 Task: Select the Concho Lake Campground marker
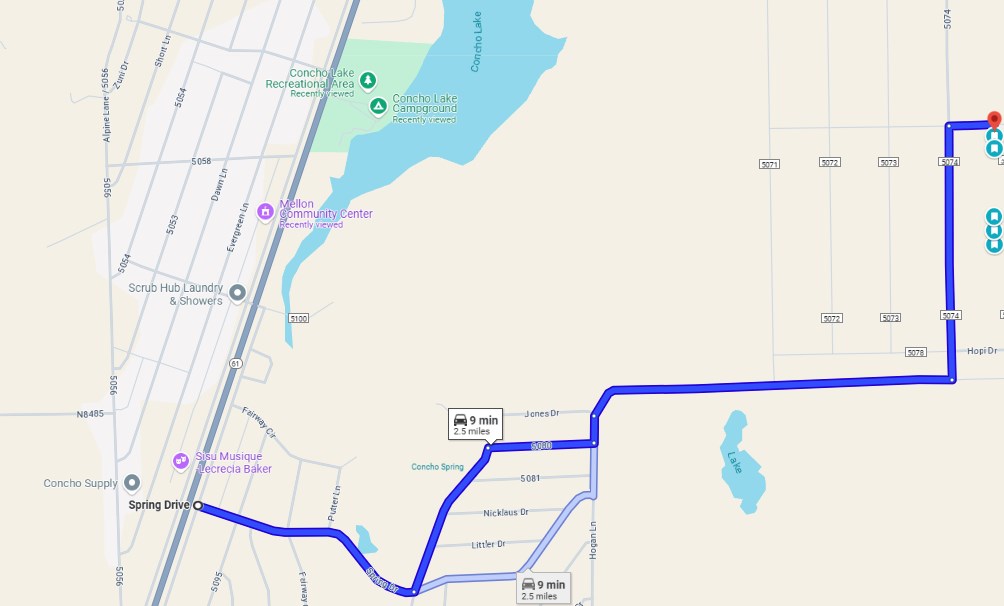[378, 105]
